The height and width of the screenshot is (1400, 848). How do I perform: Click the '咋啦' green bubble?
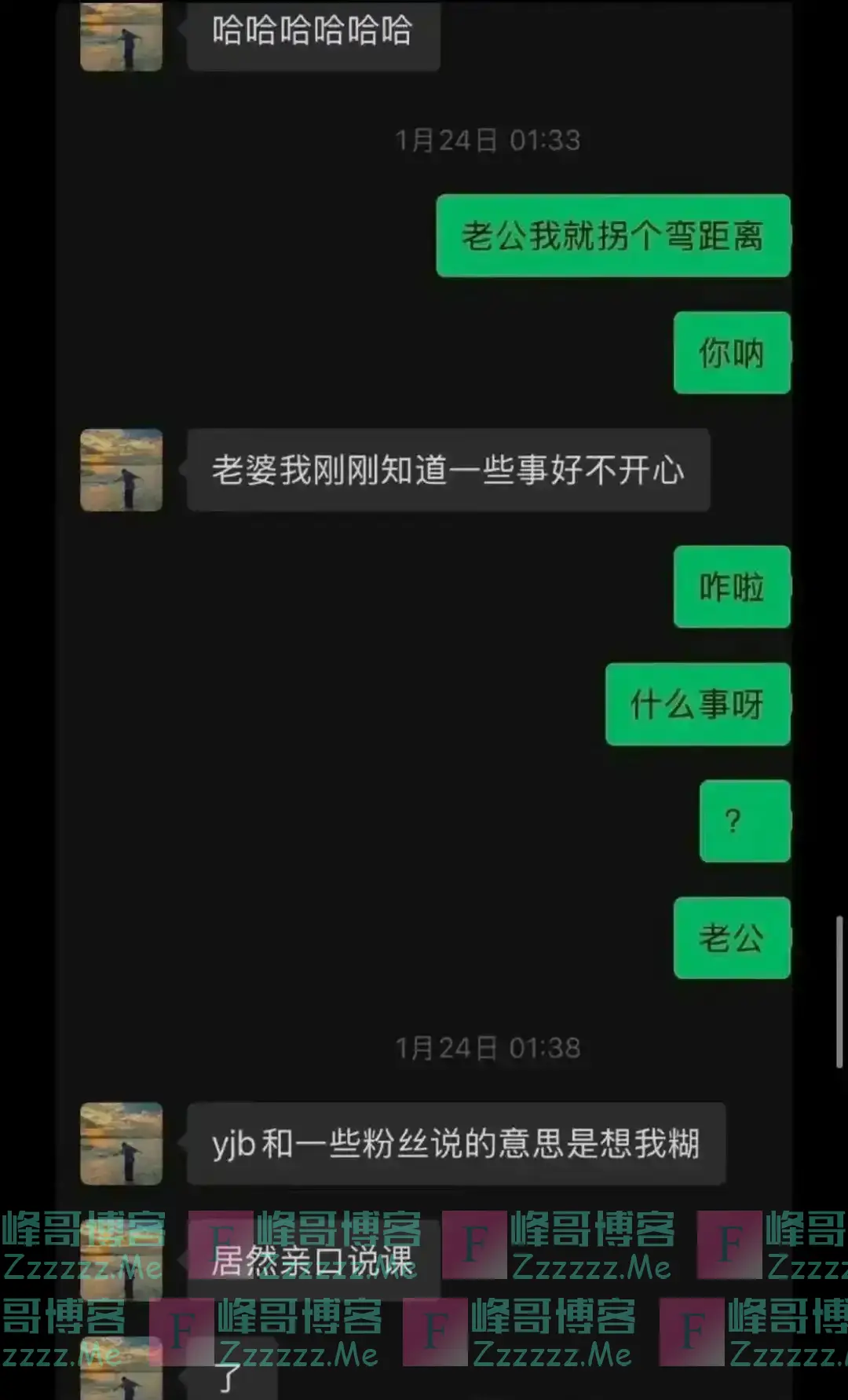[x=731, y=587]
